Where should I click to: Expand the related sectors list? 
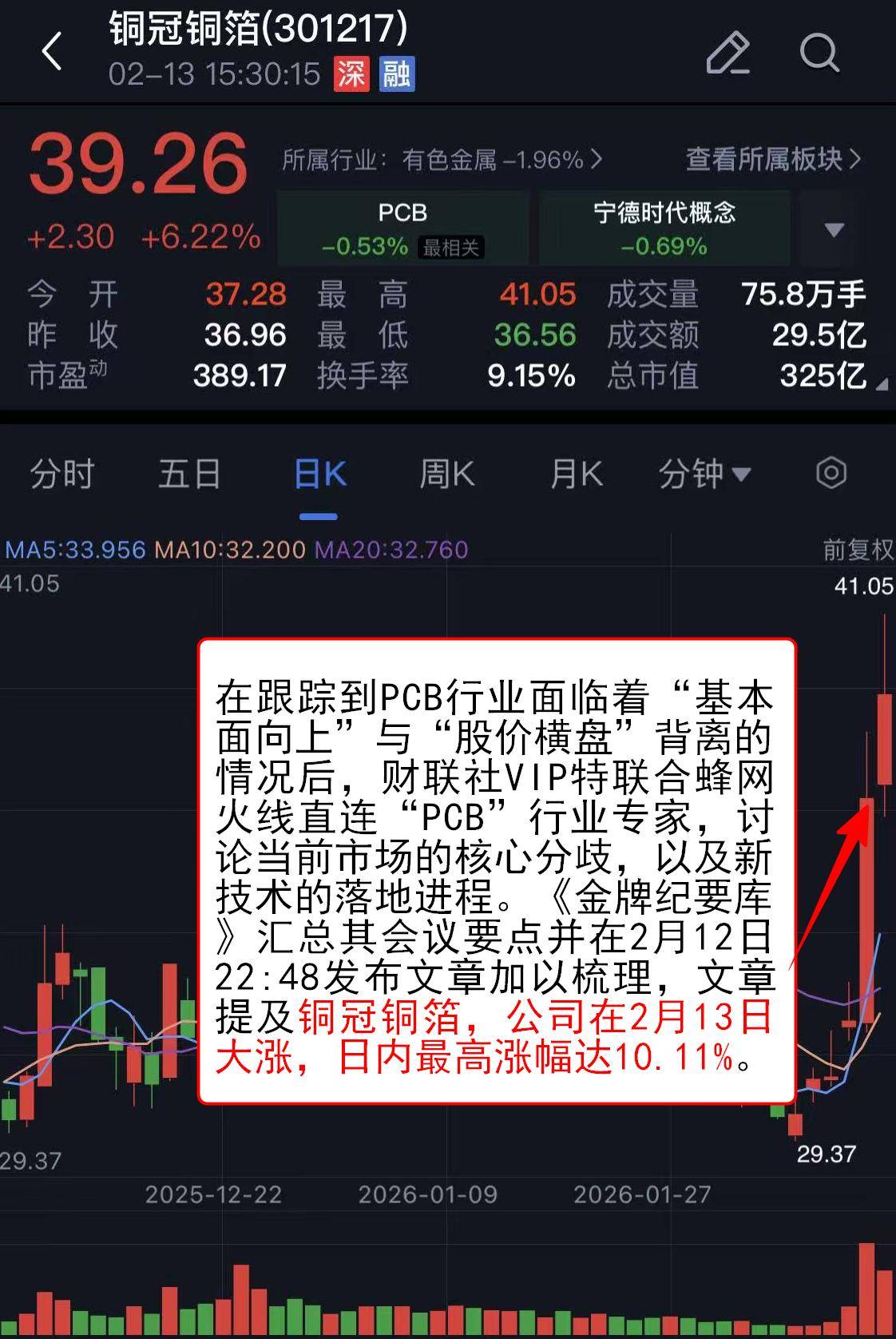[834, 230]
